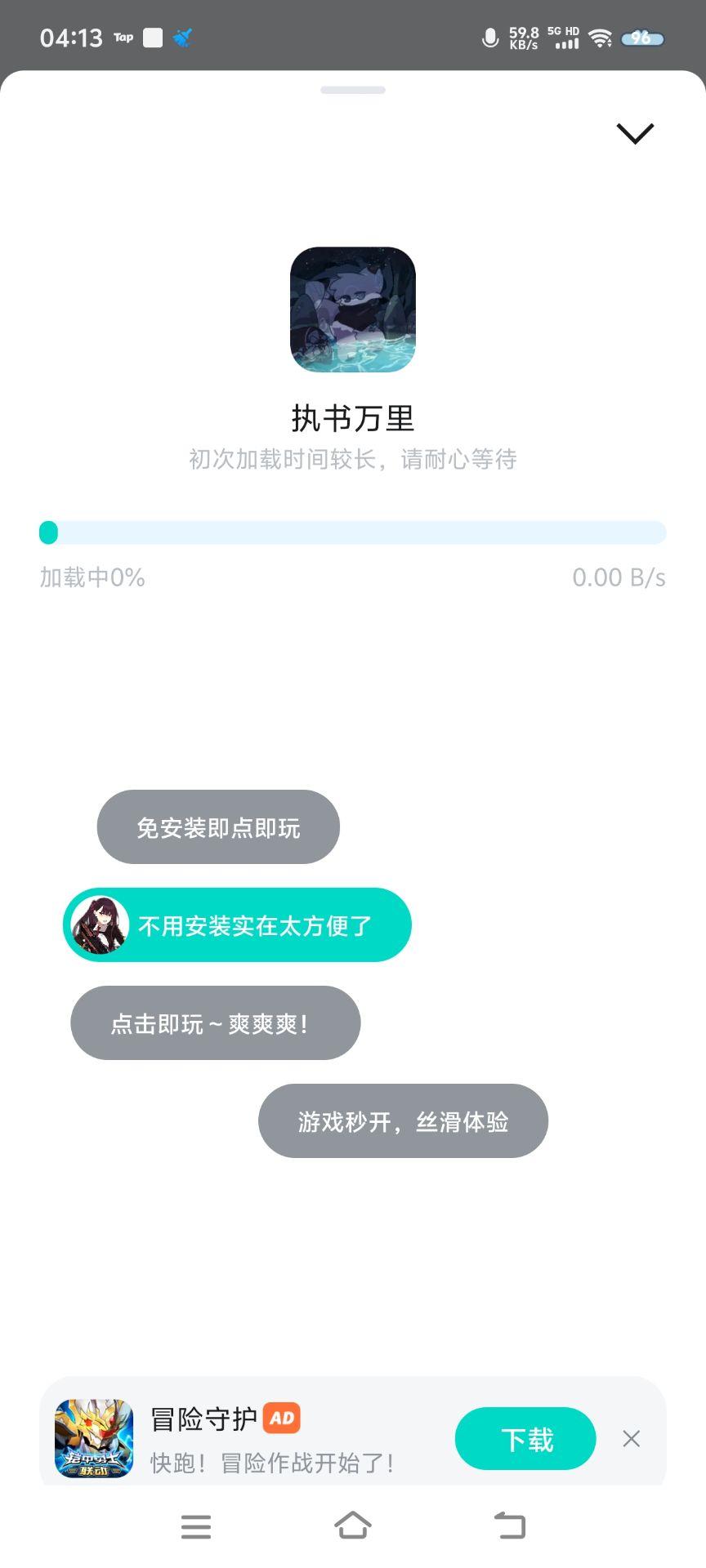Tap the 5G HD network signal icon
This screenshot has height=1568, width=706.
pos(564,37)
